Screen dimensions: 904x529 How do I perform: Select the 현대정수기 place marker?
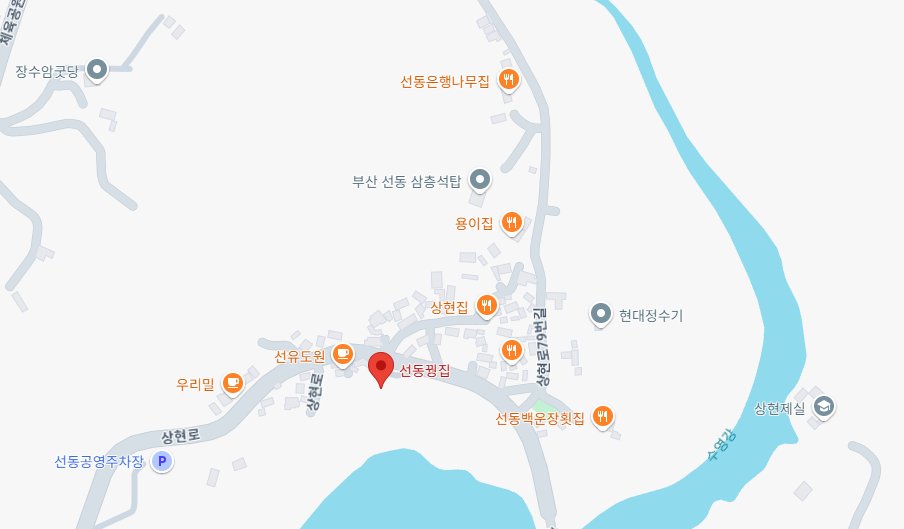click(x=600, y=314)
